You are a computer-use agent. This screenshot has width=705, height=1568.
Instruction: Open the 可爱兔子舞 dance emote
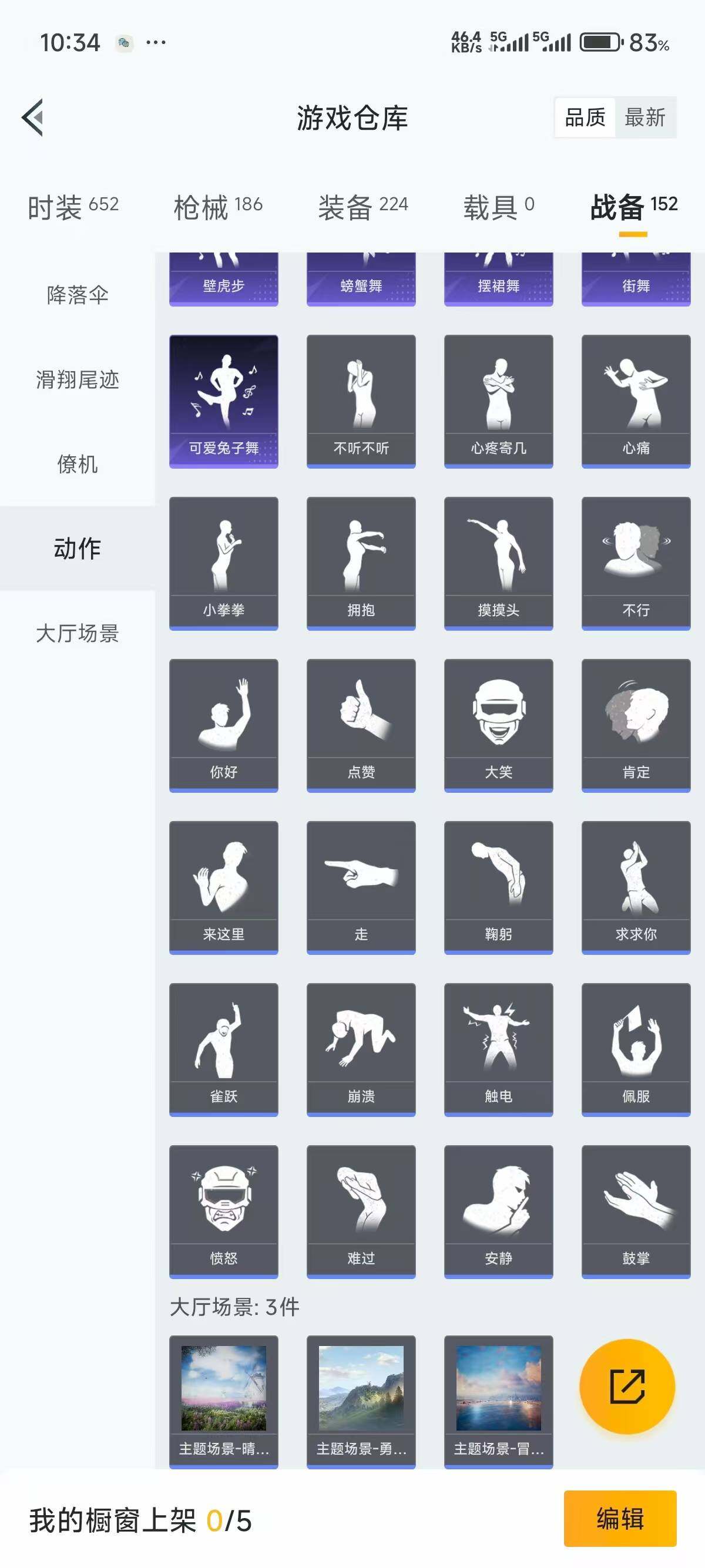(x=223, y=399)
